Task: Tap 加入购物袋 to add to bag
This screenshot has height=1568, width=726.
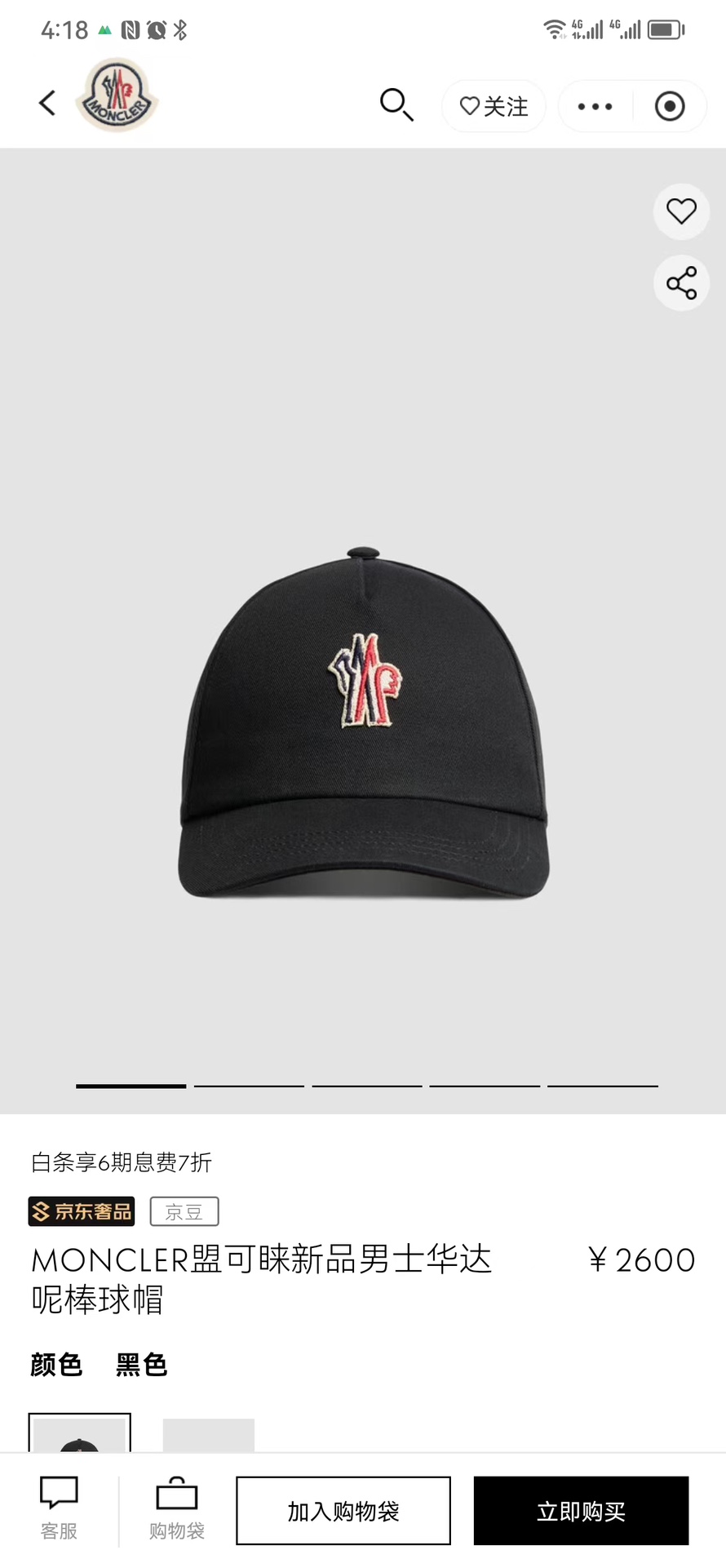Action: click(x=343, y=1511)
